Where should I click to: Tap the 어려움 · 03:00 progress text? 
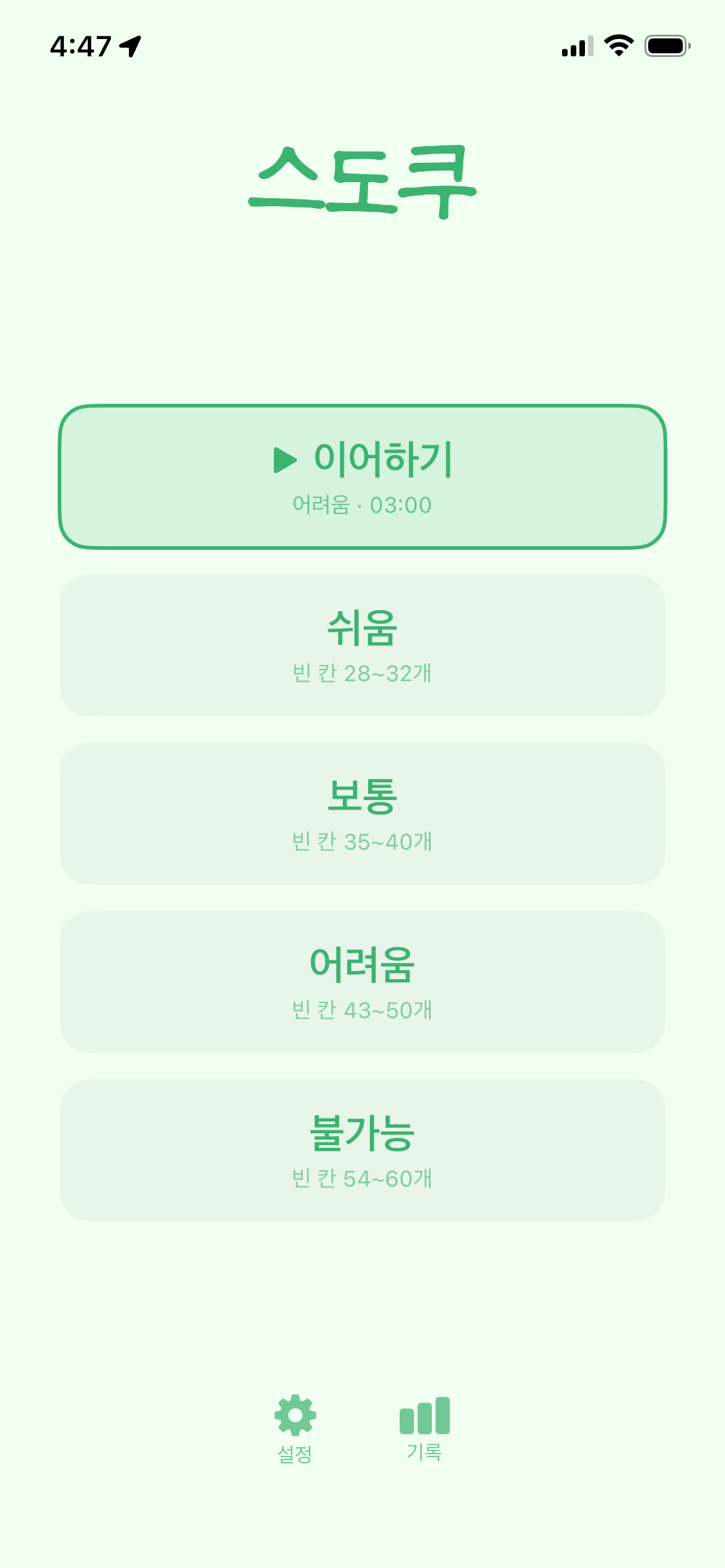pyautogui.click(x=362, y=505)
